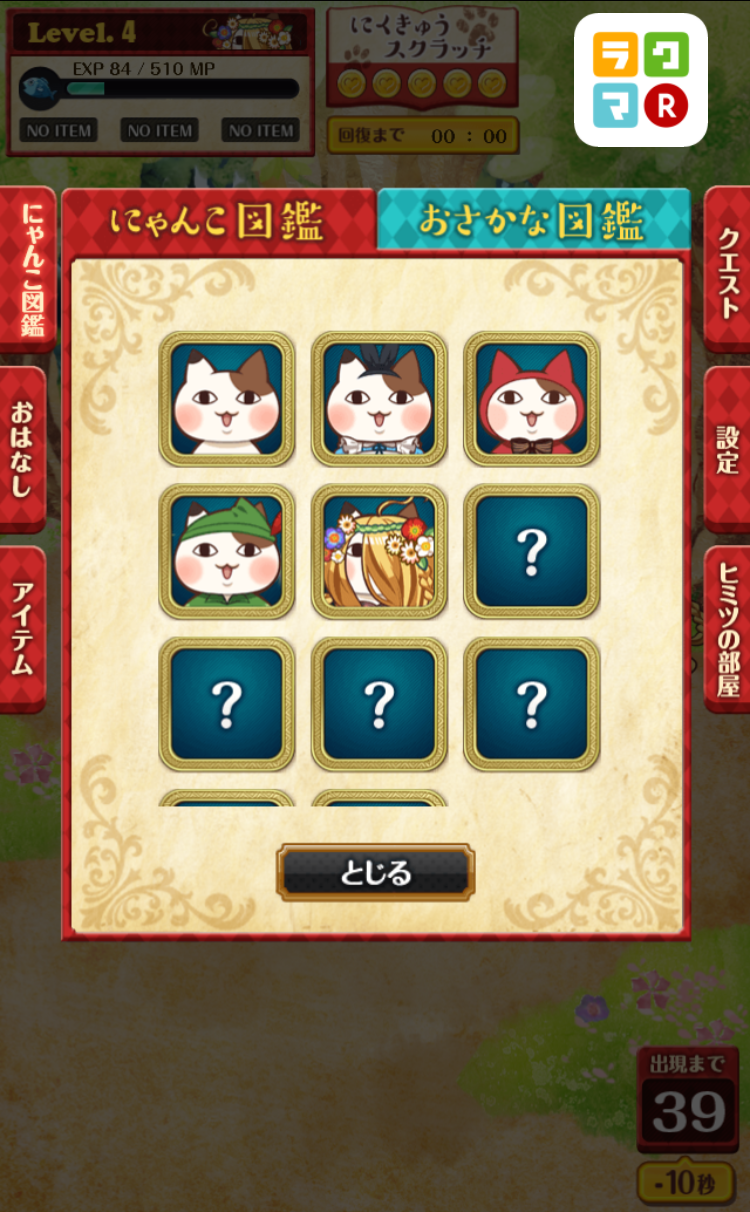Image resolution: width=750 pixels, height=1212 pixels.
Task: Open the にゃんこ図鑑 side menu button
Action: 27,268
